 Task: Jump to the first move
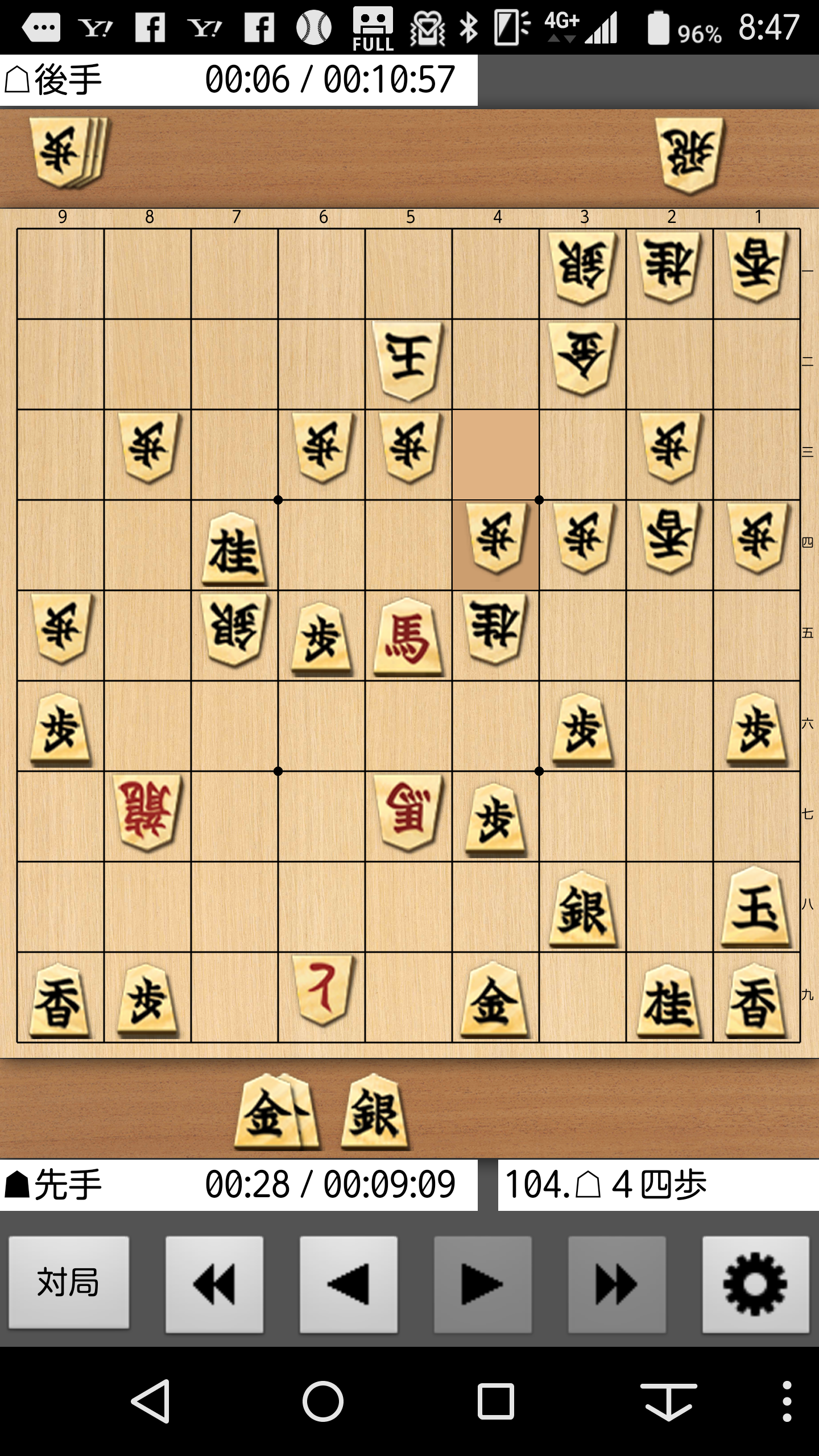coord(214,1284)
